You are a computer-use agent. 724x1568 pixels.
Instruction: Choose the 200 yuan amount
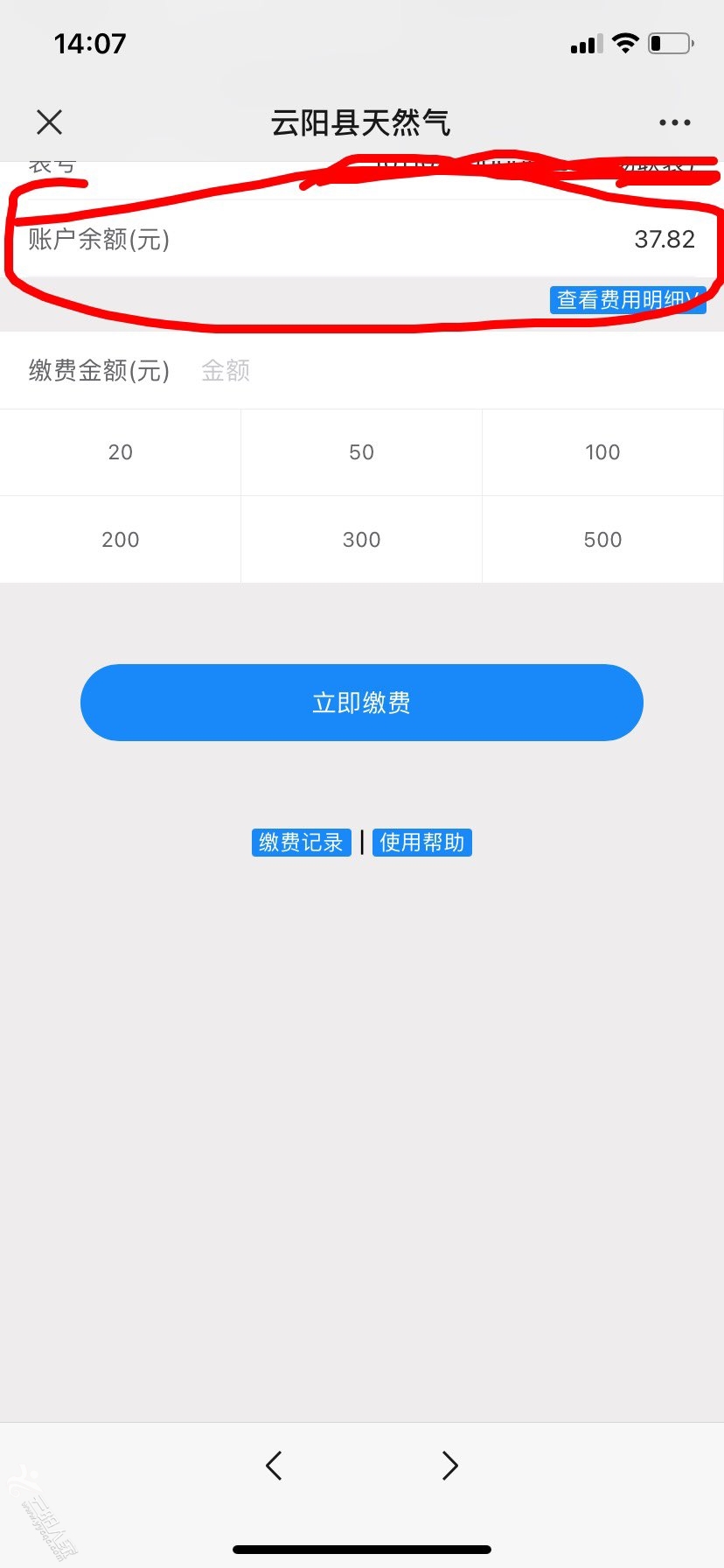tap(121, 540)
